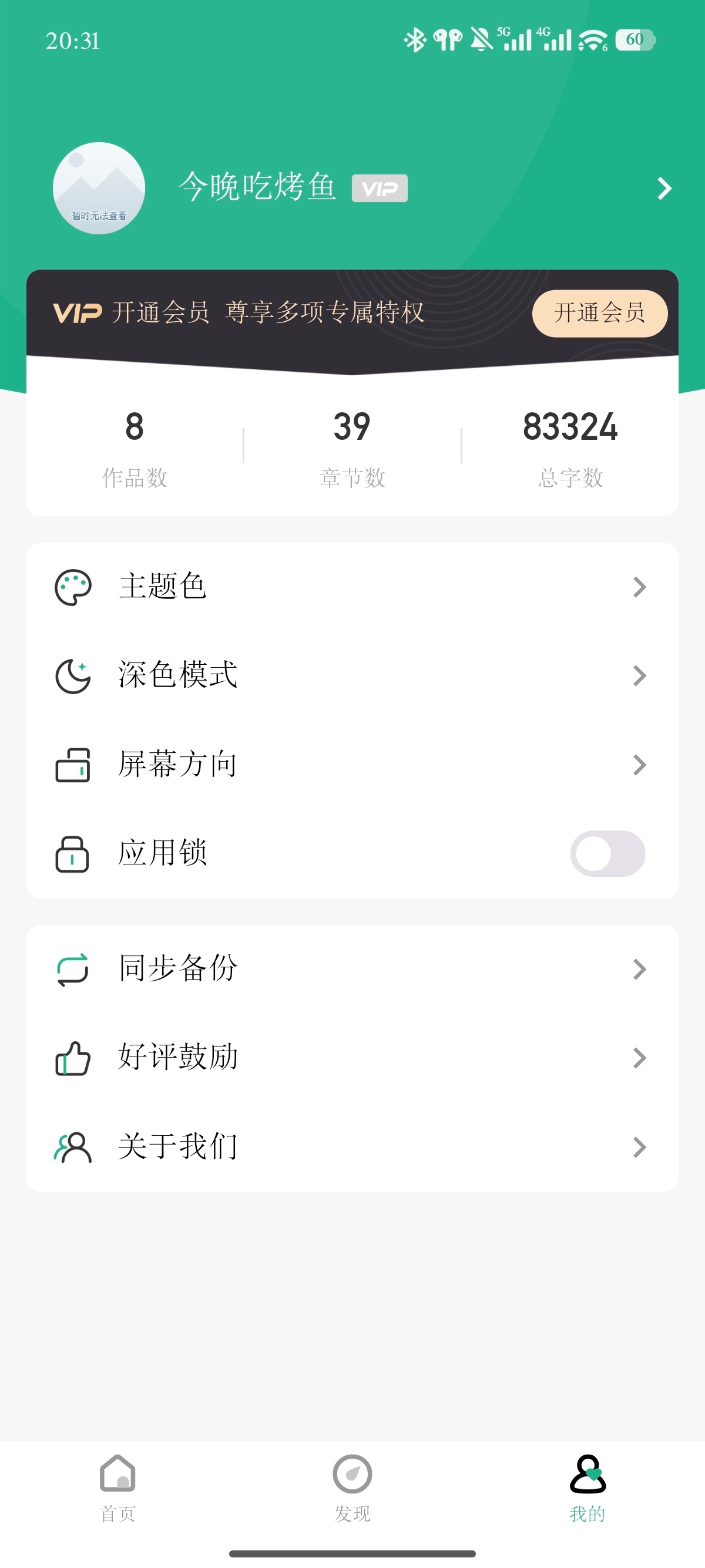This screenshot has height=1568, width=705.
Task: Enable the 应用锁 switch
Action: click(x=608, y=853)
